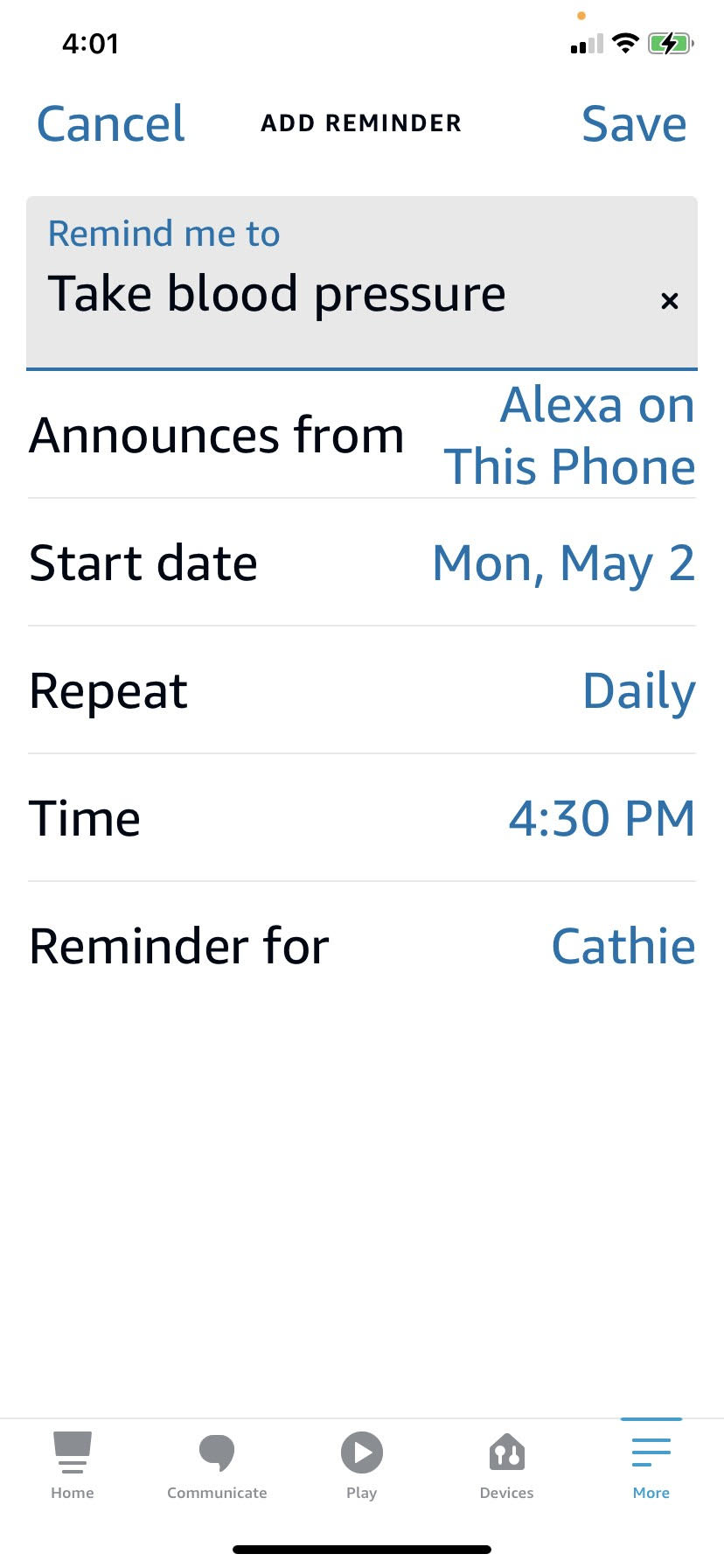This screenshot has width=724, height=1568.
Task: Edit the Remind me to text field
Action: click(x=341, y=283)
